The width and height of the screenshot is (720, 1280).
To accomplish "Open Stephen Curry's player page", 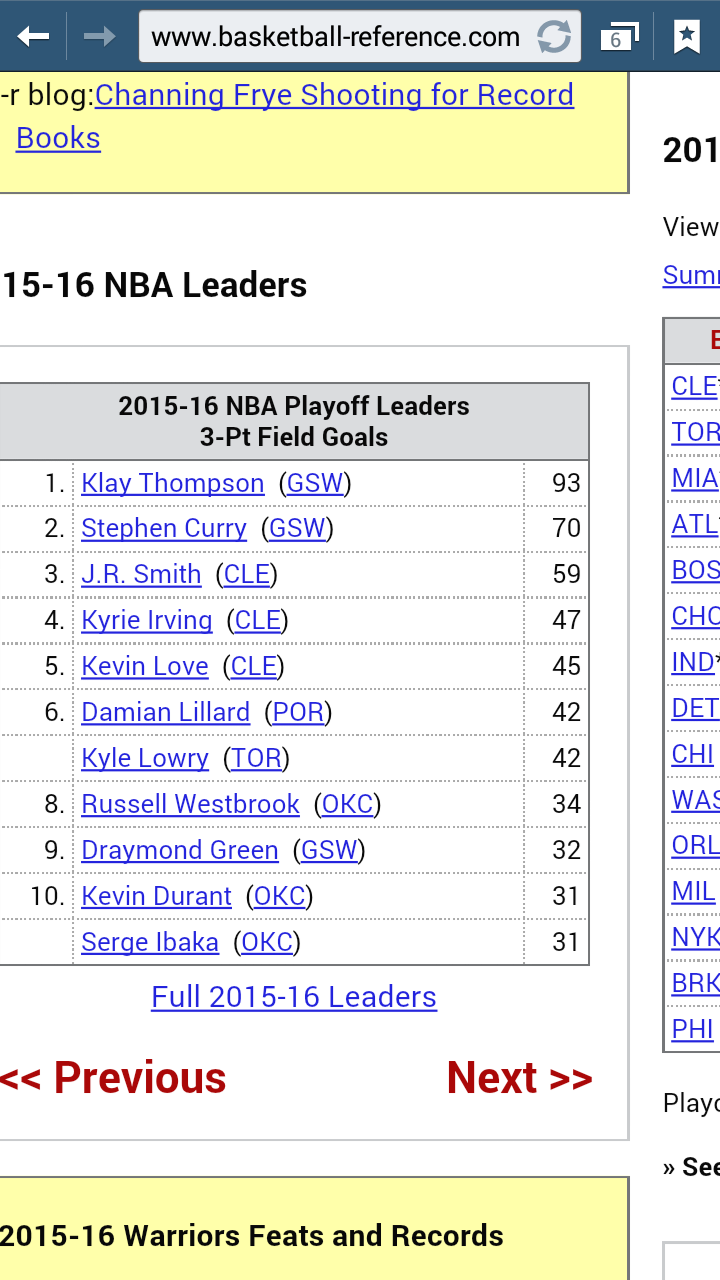I will 164,528.
